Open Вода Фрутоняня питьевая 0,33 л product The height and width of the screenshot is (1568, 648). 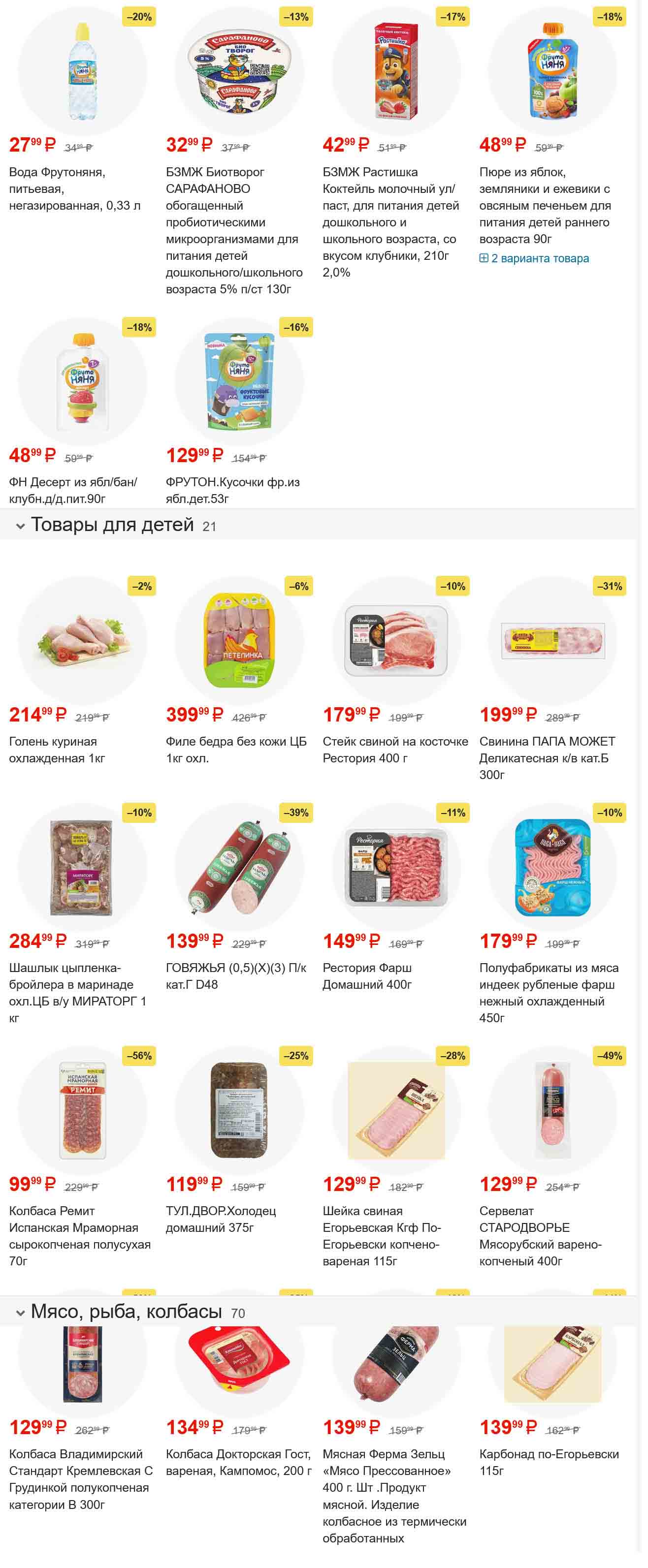pos(74,188)
